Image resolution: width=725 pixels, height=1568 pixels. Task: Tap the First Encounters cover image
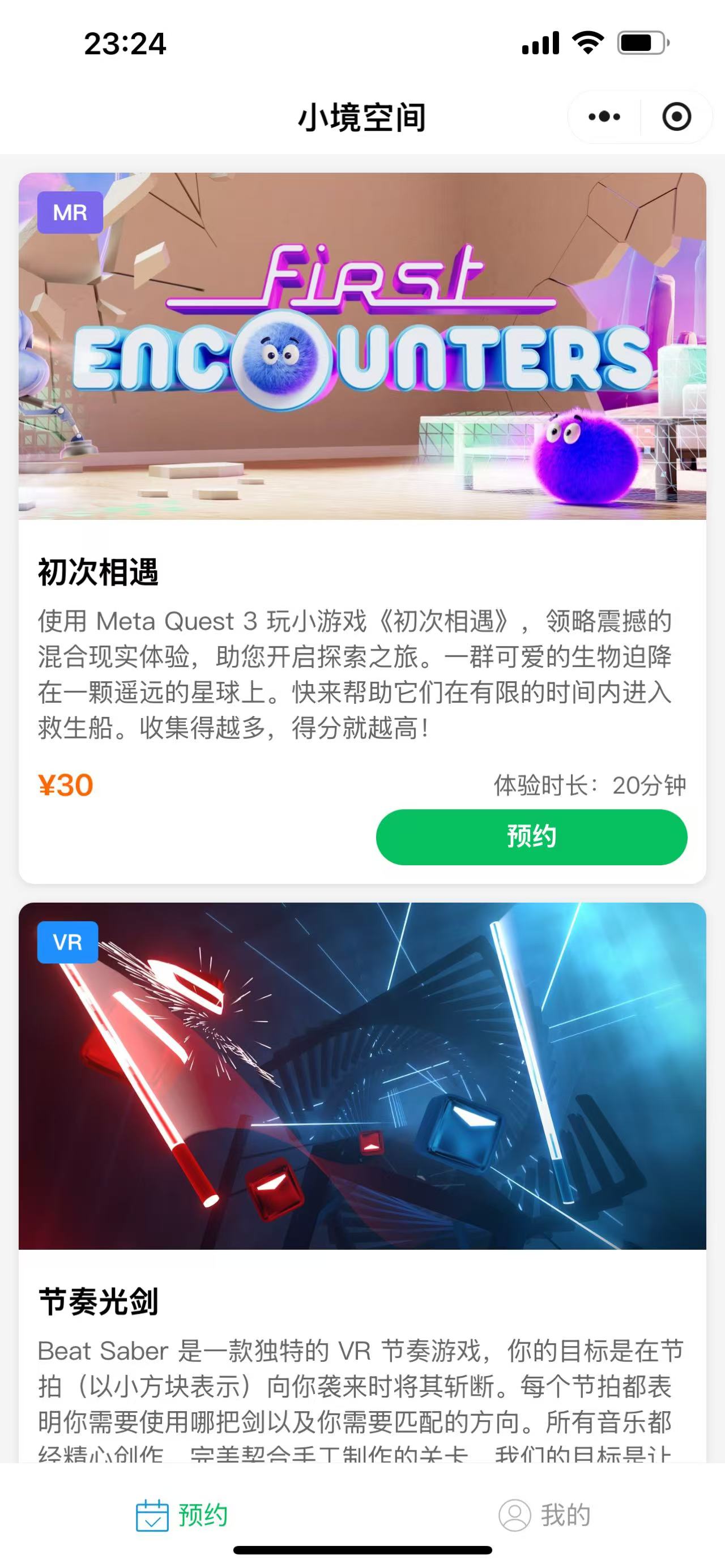point(362,347)
